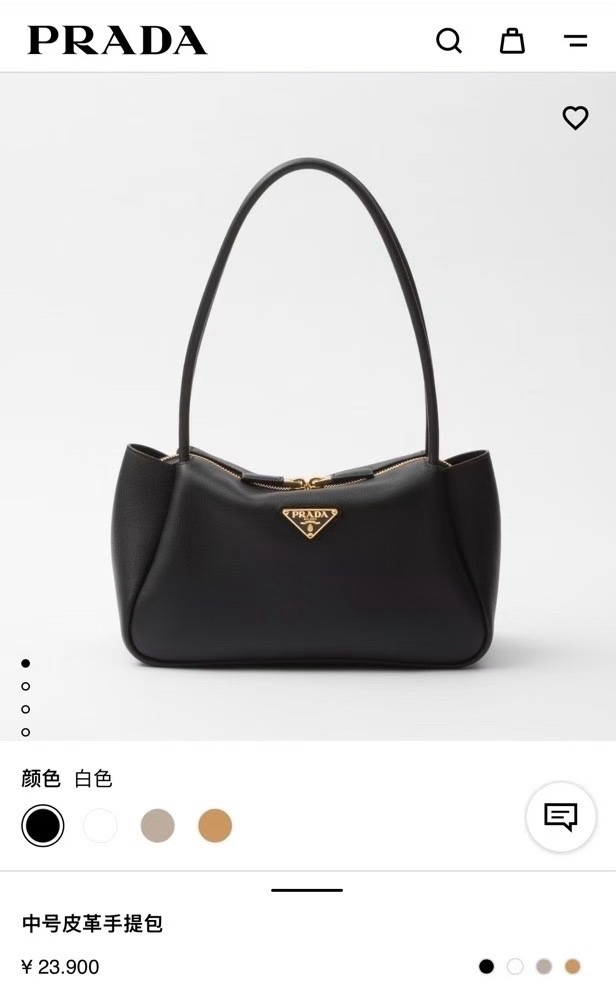Tap the bottom sheet drag handle

(x=307, y=890)
